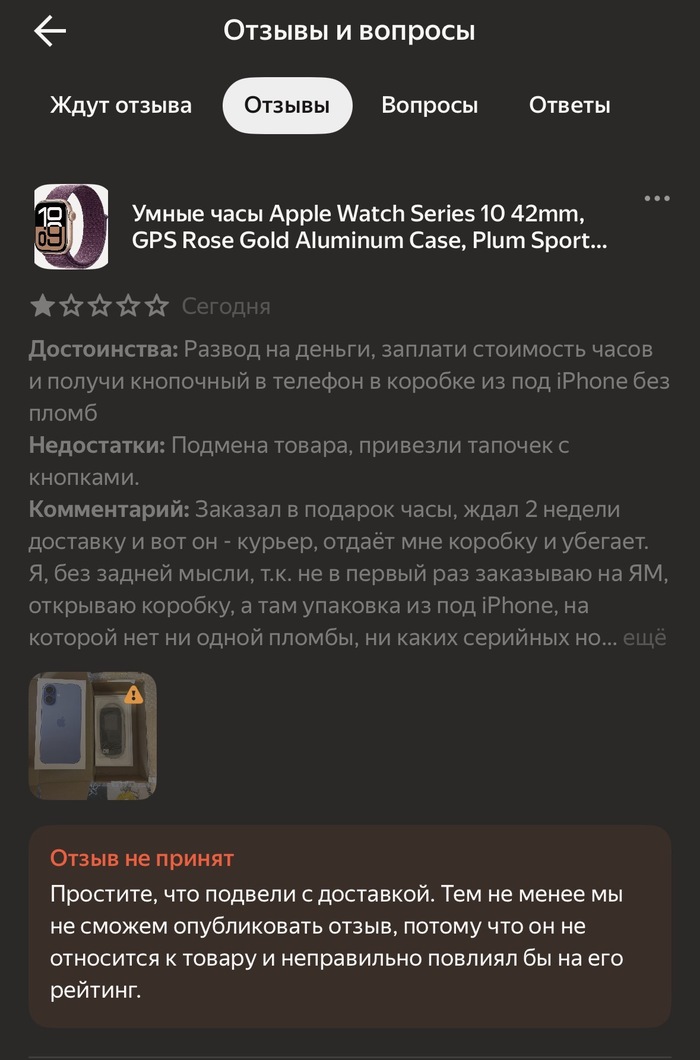The height and width of the screenshot is (1060, 700).
Task: Switch to the Ждут отзыва tab
Action: pos(121,105)
